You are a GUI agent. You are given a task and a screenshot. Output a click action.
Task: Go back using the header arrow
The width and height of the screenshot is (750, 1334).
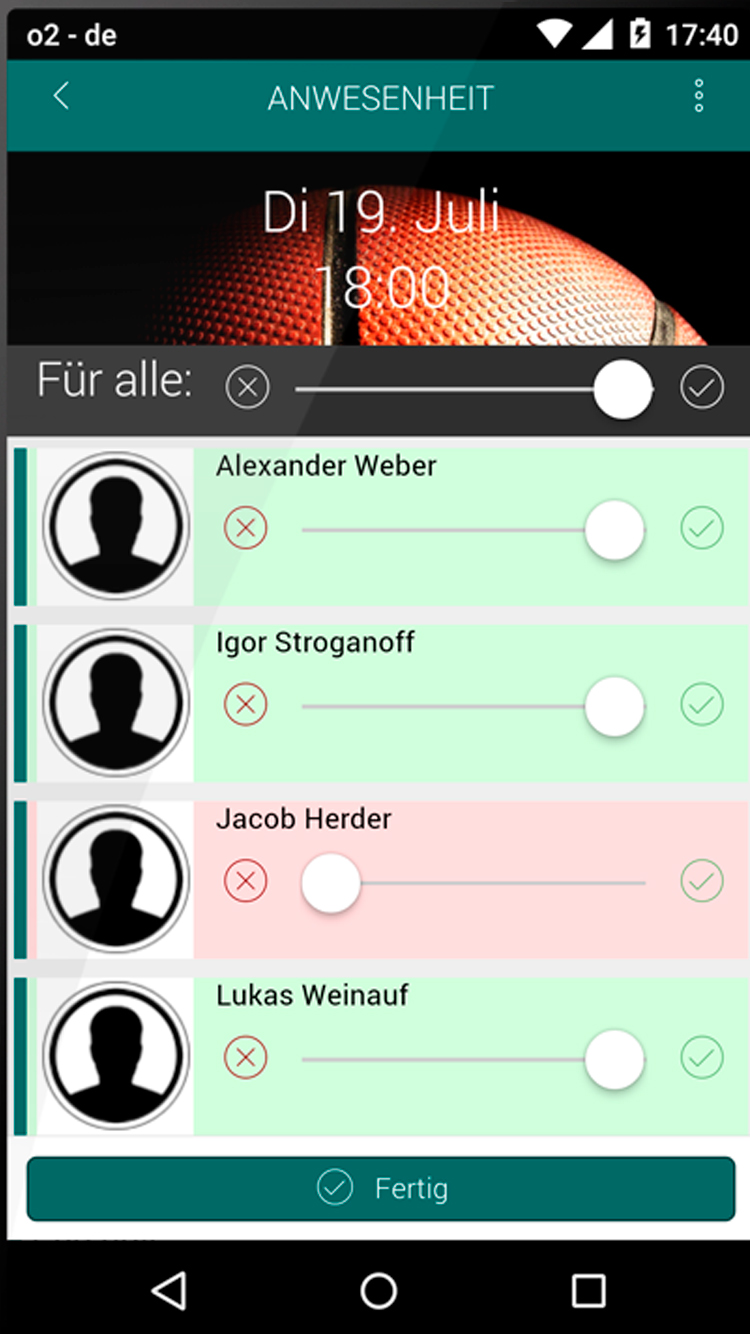point(61,96)
